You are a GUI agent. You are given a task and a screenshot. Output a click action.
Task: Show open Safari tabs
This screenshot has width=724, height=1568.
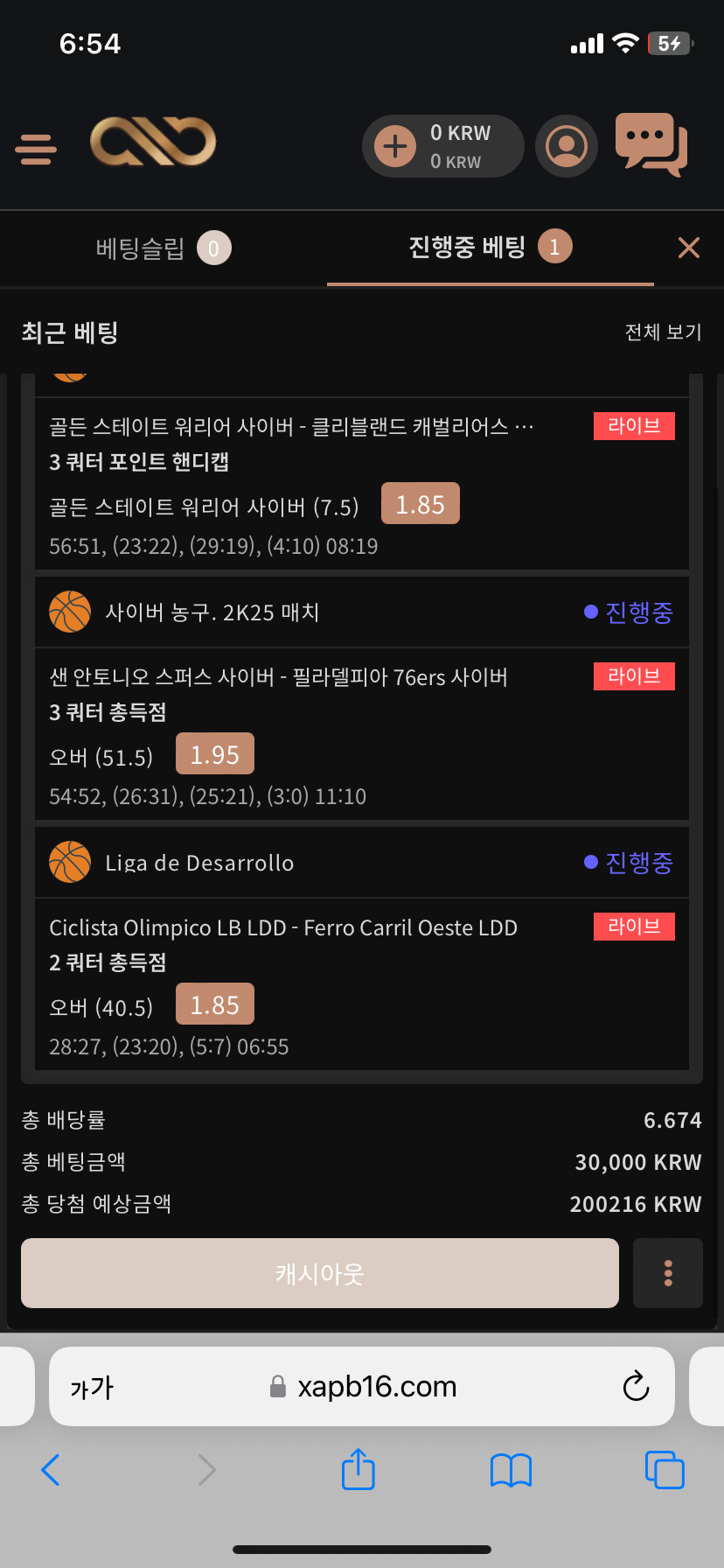tap(665, 1470)
